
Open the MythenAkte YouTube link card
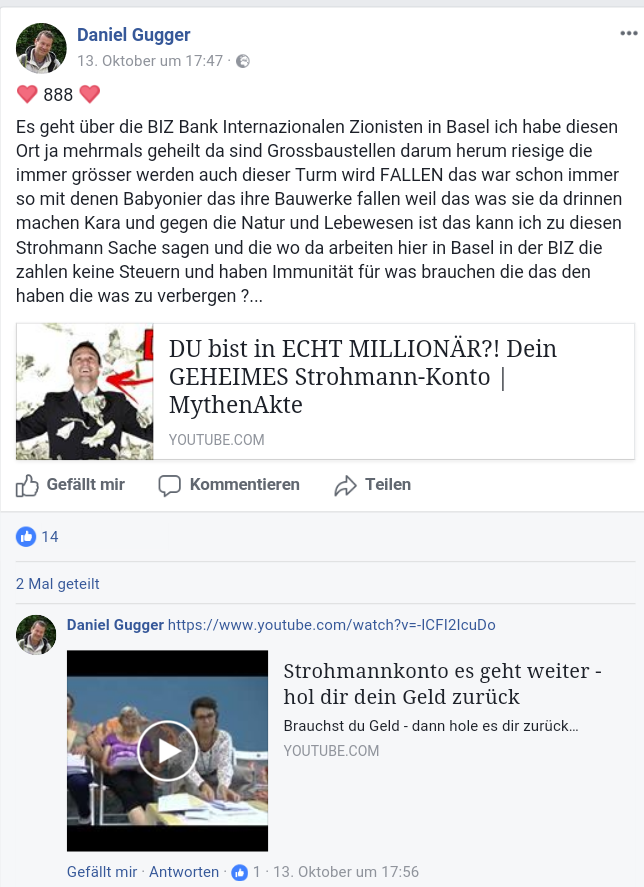pos(362,377)
